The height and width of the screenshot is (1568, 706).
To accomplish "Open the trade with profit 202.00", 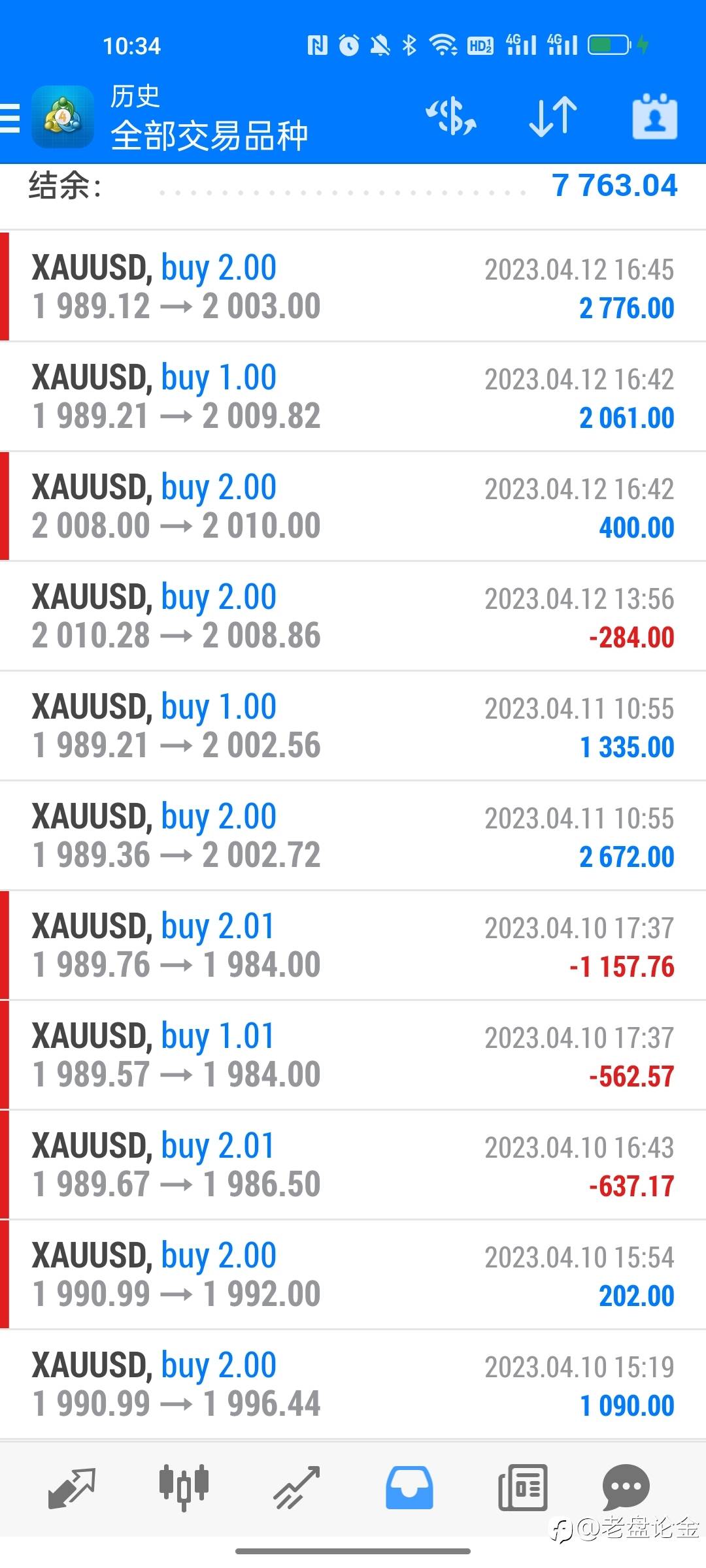I will [x=353, y=1274].
